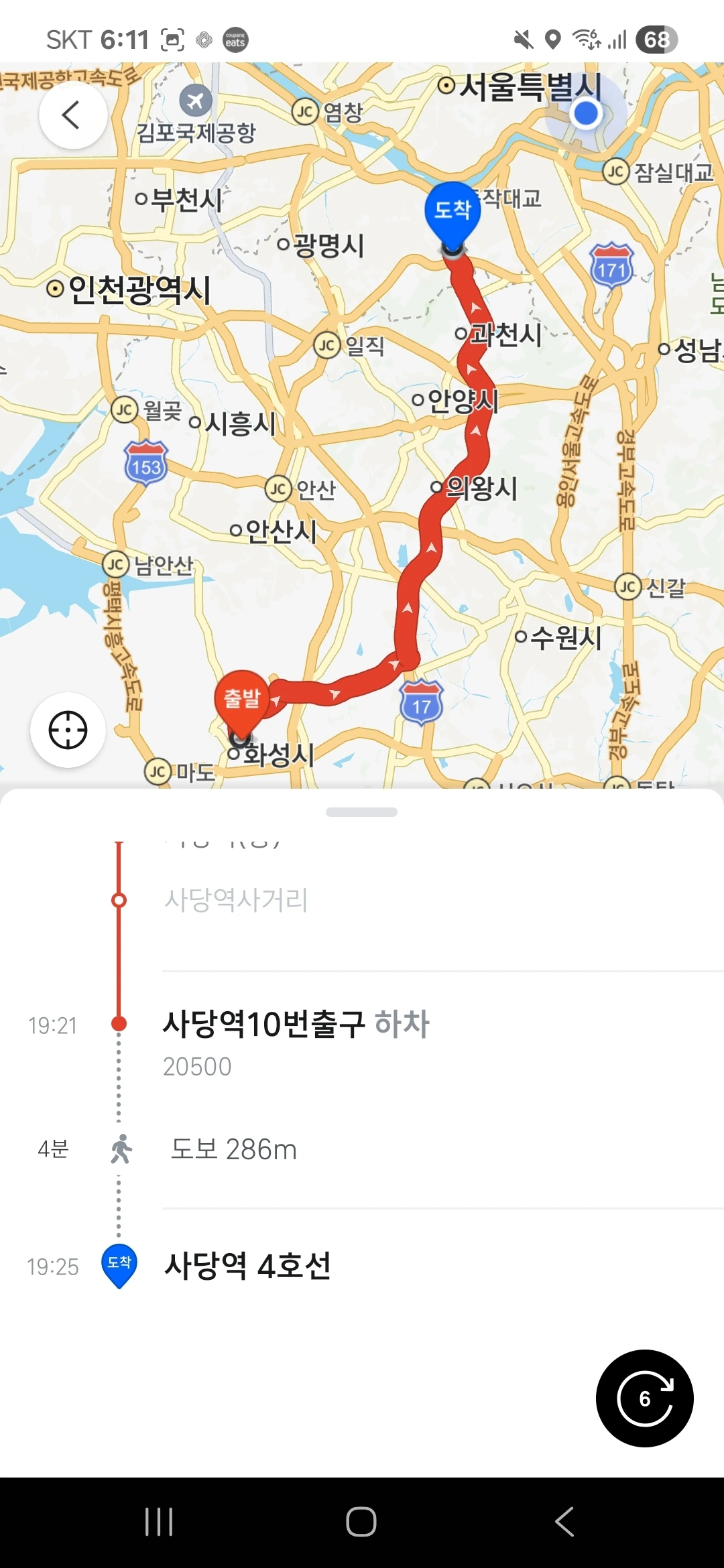Tap the bottom sheet drag handle
The image size is (724, 1568).
pyautogui.click(x=361, y=812)
